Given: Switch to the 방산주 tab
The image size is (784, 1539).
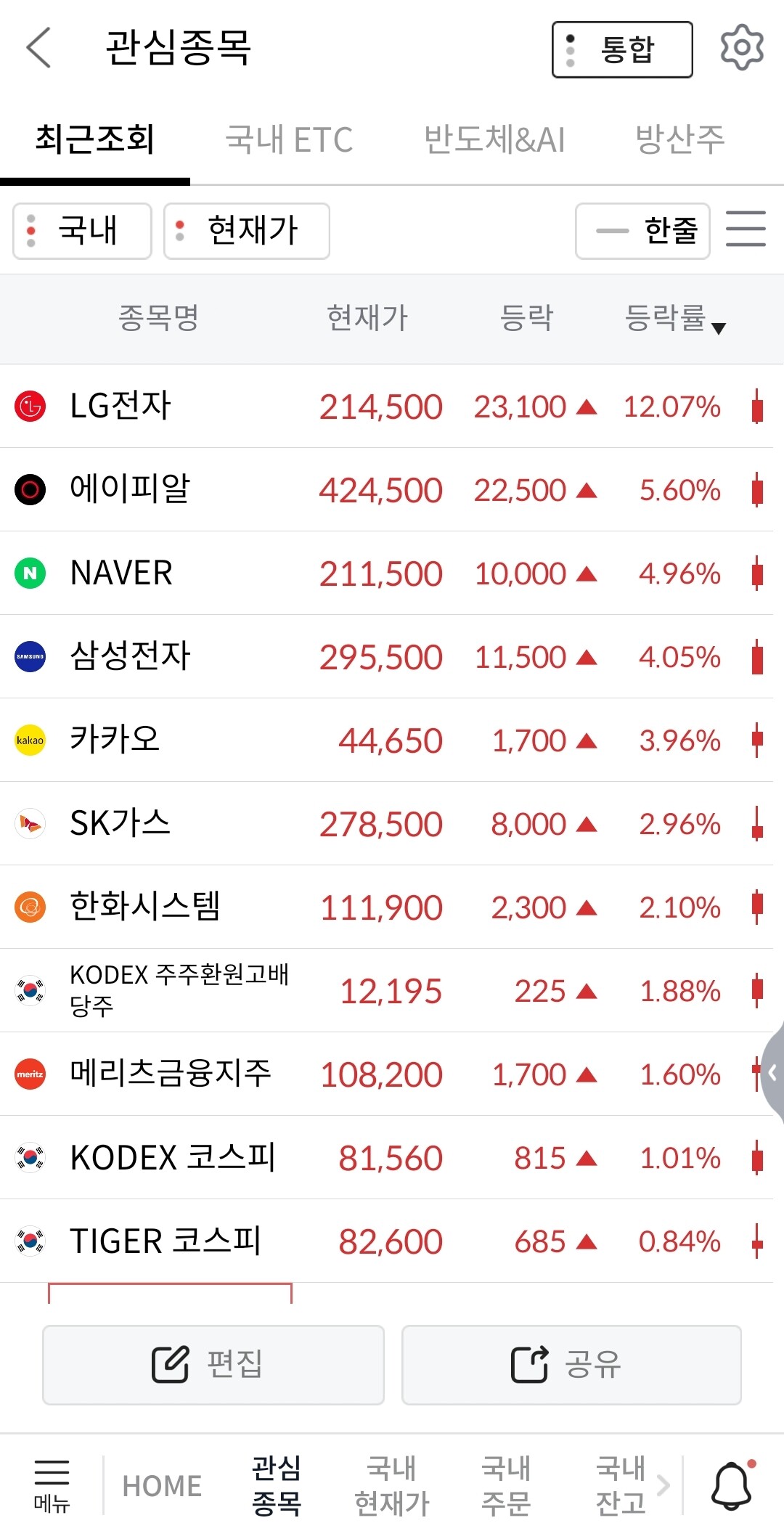Looking at the screenshot, I should [x=680, y=139].
